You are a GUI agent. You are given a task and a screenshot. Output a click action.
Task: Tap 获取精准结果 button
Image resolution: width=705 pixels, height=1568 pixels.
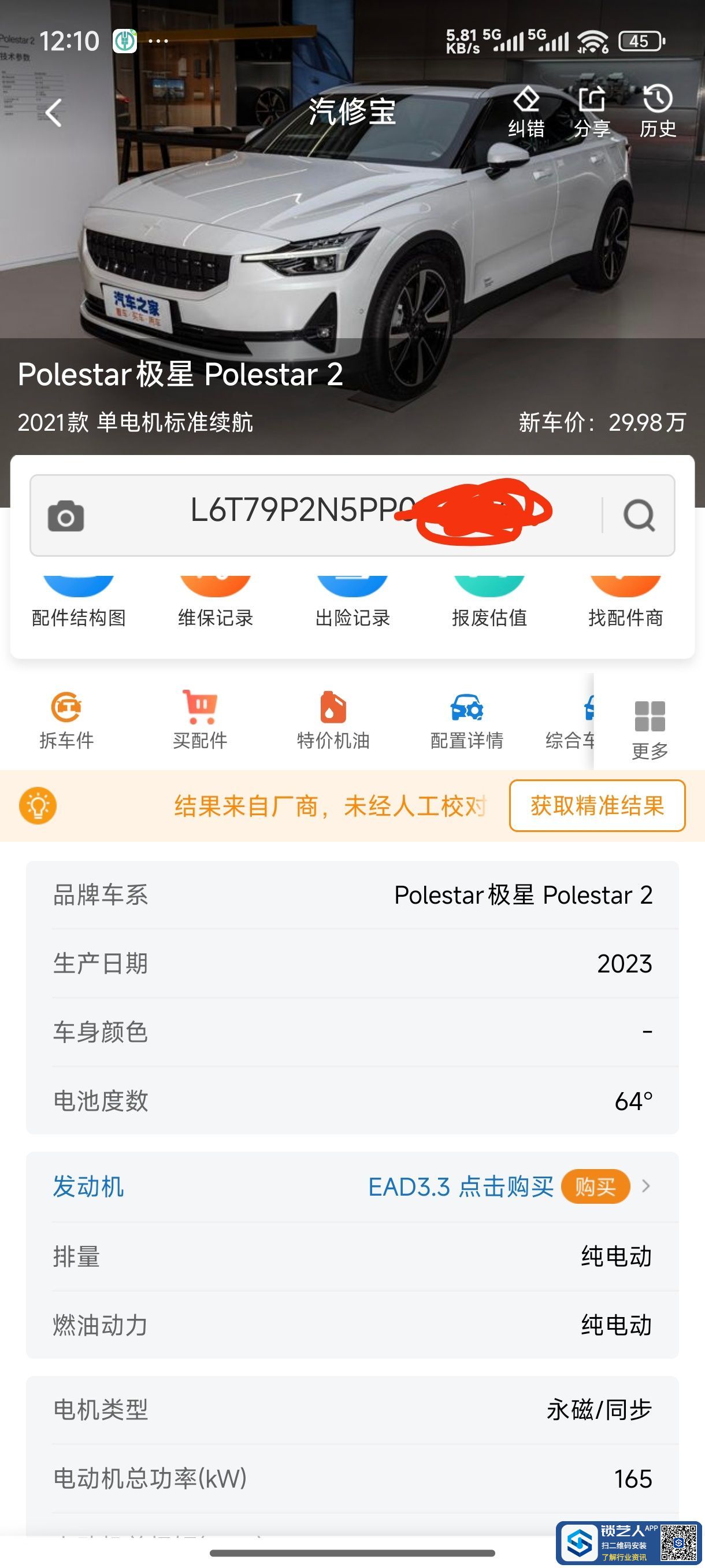point(597,805)
